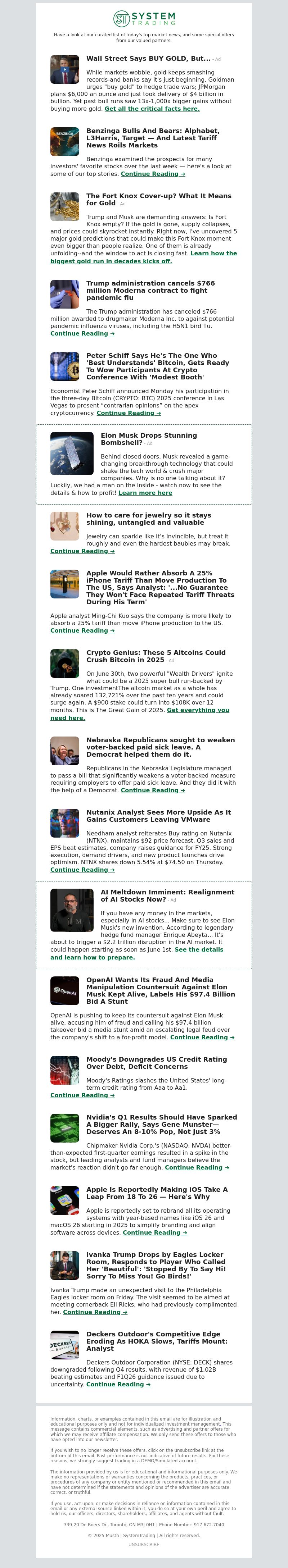Continue reading the Nutanix analyst article
288x1568 pixels.
(x=82, y=870)
